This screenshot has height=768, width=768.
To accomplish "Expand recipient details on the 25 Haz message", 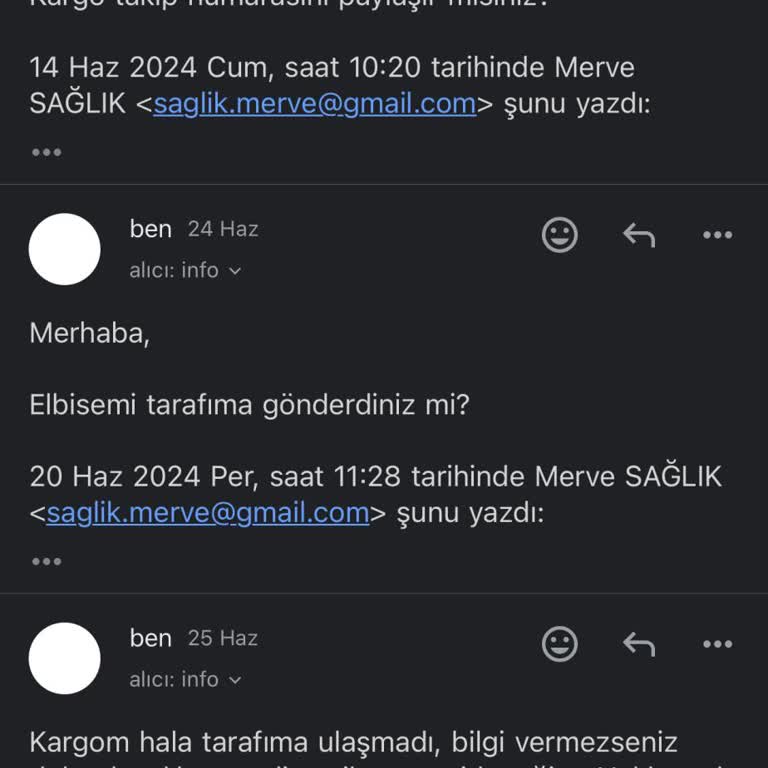I will click(x=186, y=679).
